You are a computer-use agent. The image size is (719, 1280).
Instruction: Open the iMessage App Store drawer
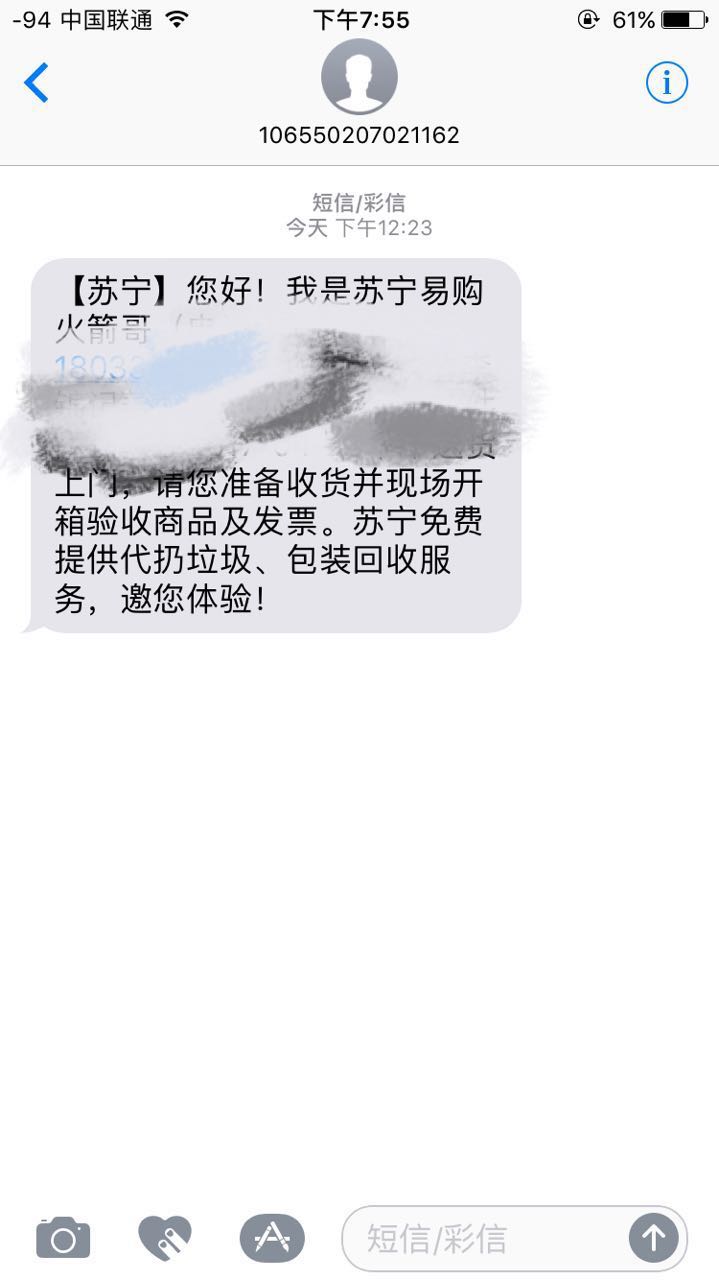(x=271, y=1239)
